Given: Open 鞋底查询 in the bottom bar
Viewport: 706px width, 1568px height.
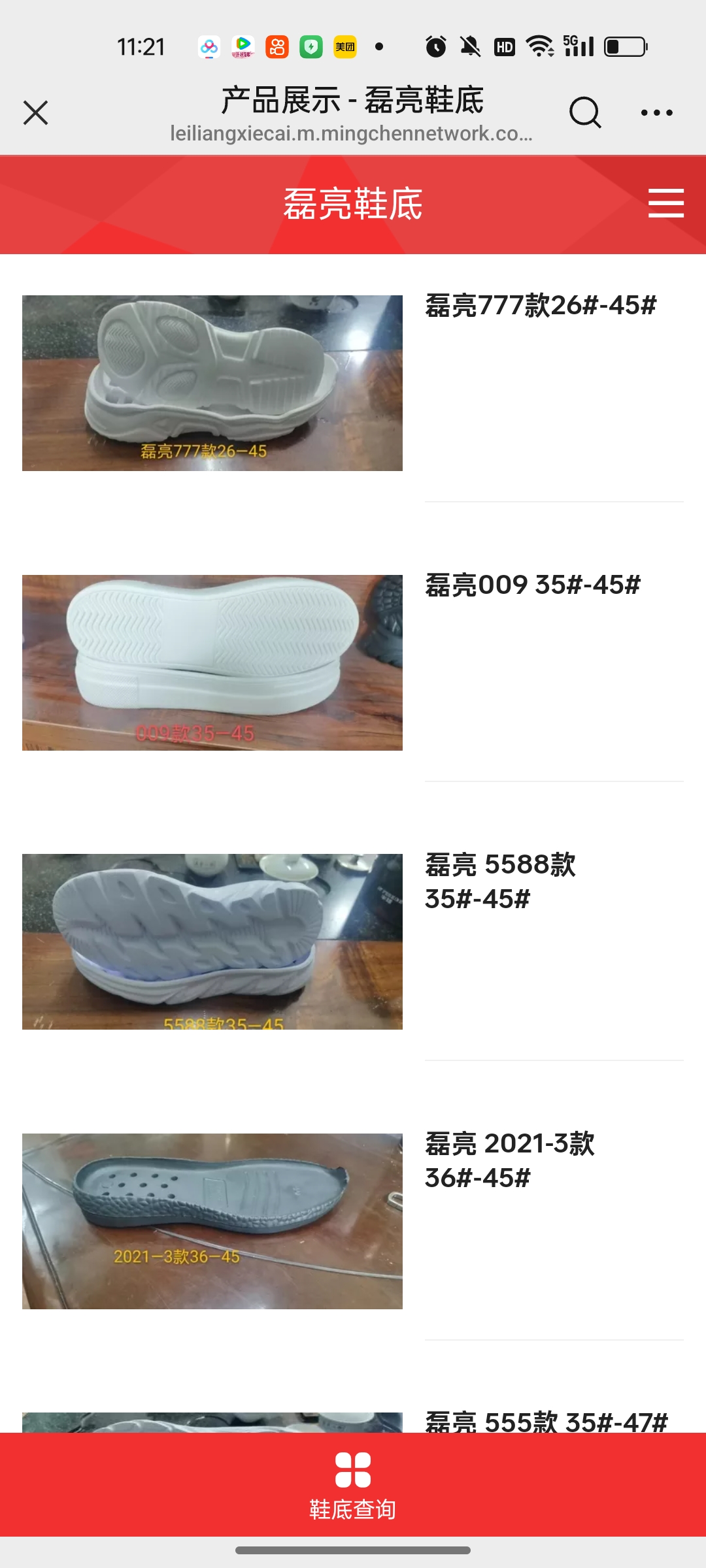Looking at the screenshot, I should 353,1484.
